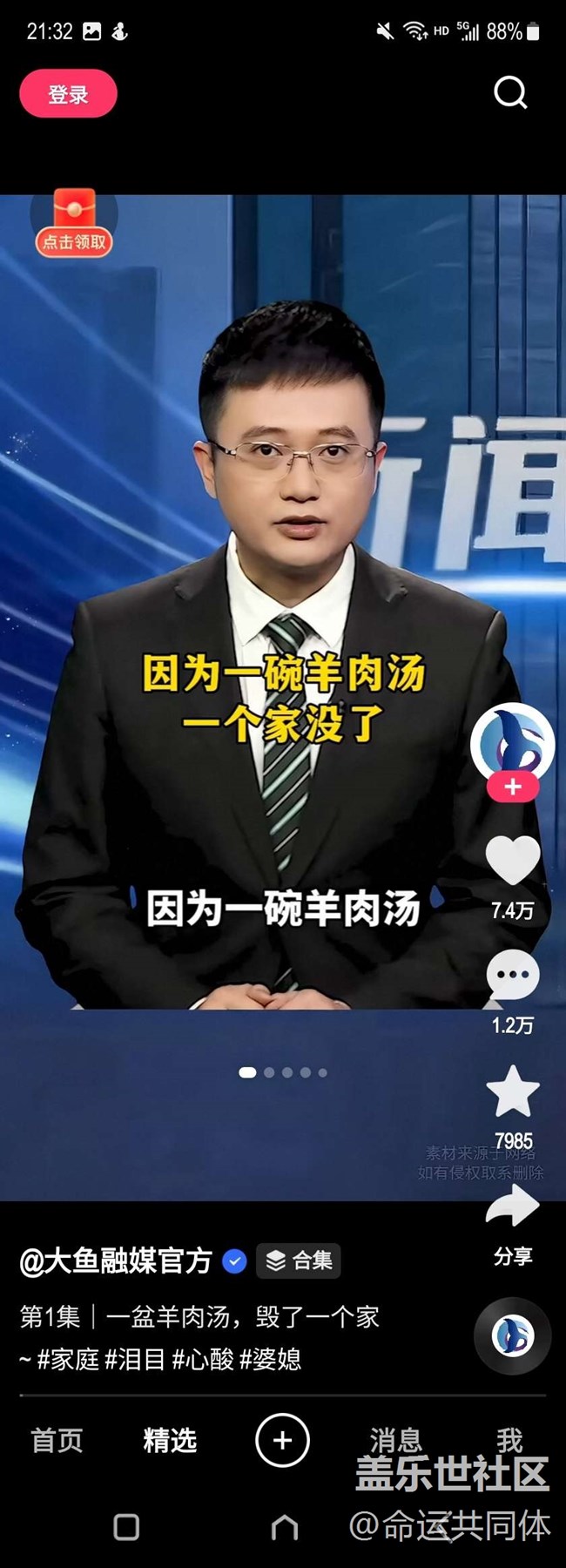This screenshot has height=1568, width=566.
Task: Tap the 登录 login button
Action: point(68,94)
